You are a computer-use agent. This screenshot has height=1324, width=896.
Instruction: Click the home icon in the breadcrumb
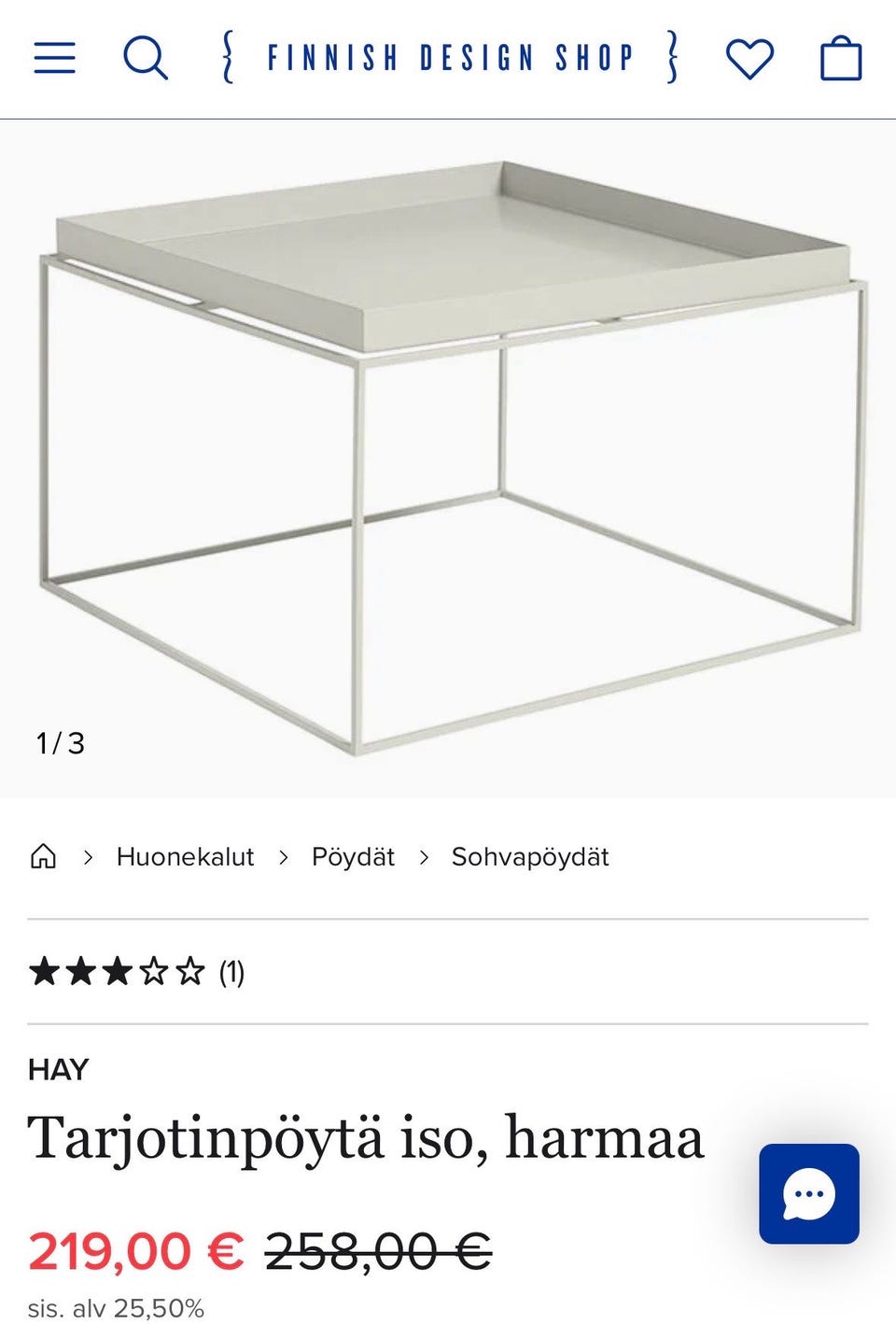point(45,856)
